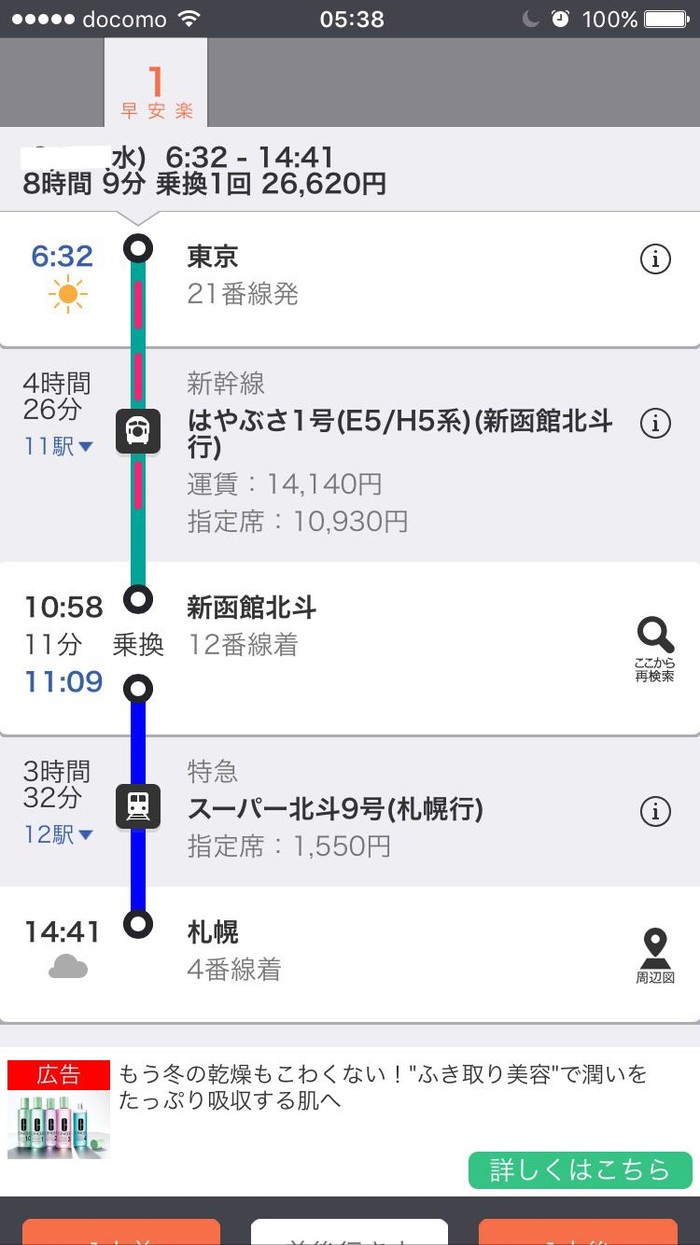Open the ふき取り美容 ad banner
This screenshot has height=1245, width=700.
pos(380,1087)
